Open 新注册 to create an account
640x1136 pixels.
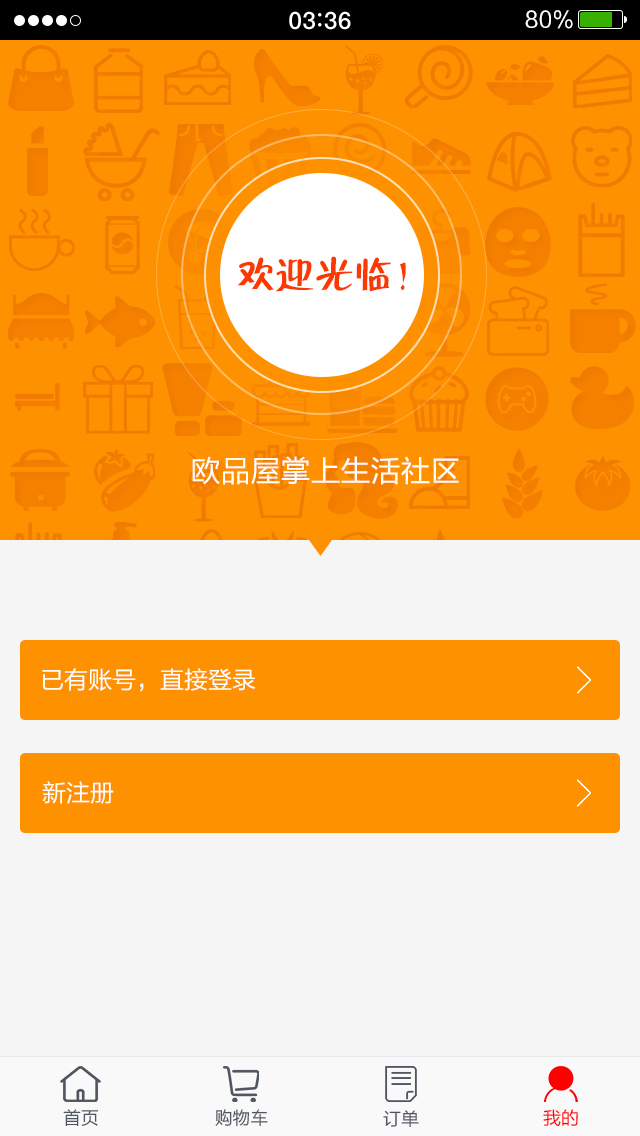[x=320, y=793]
